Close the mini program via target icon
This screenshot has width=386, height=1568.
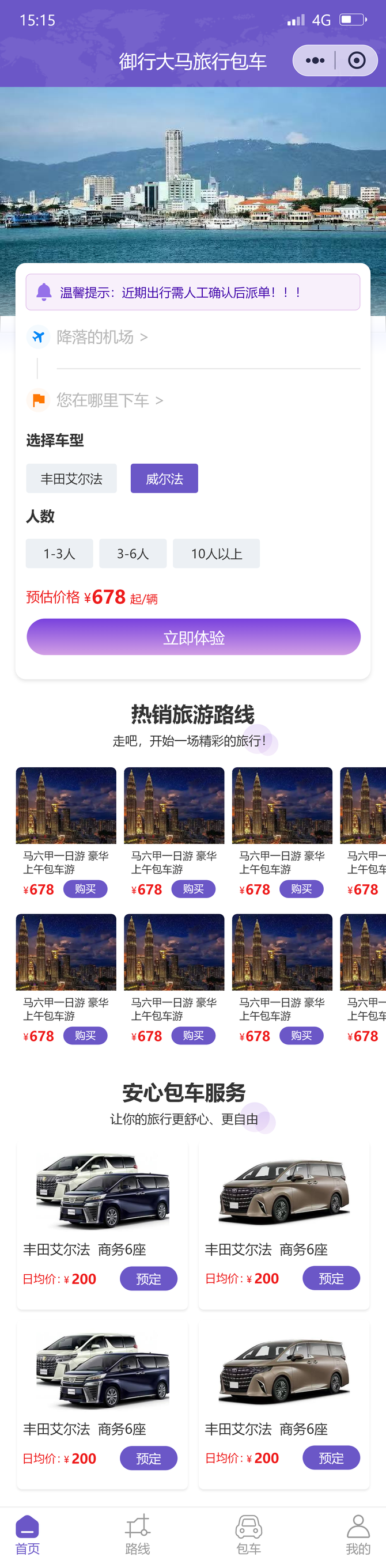(x=357, y=60)
